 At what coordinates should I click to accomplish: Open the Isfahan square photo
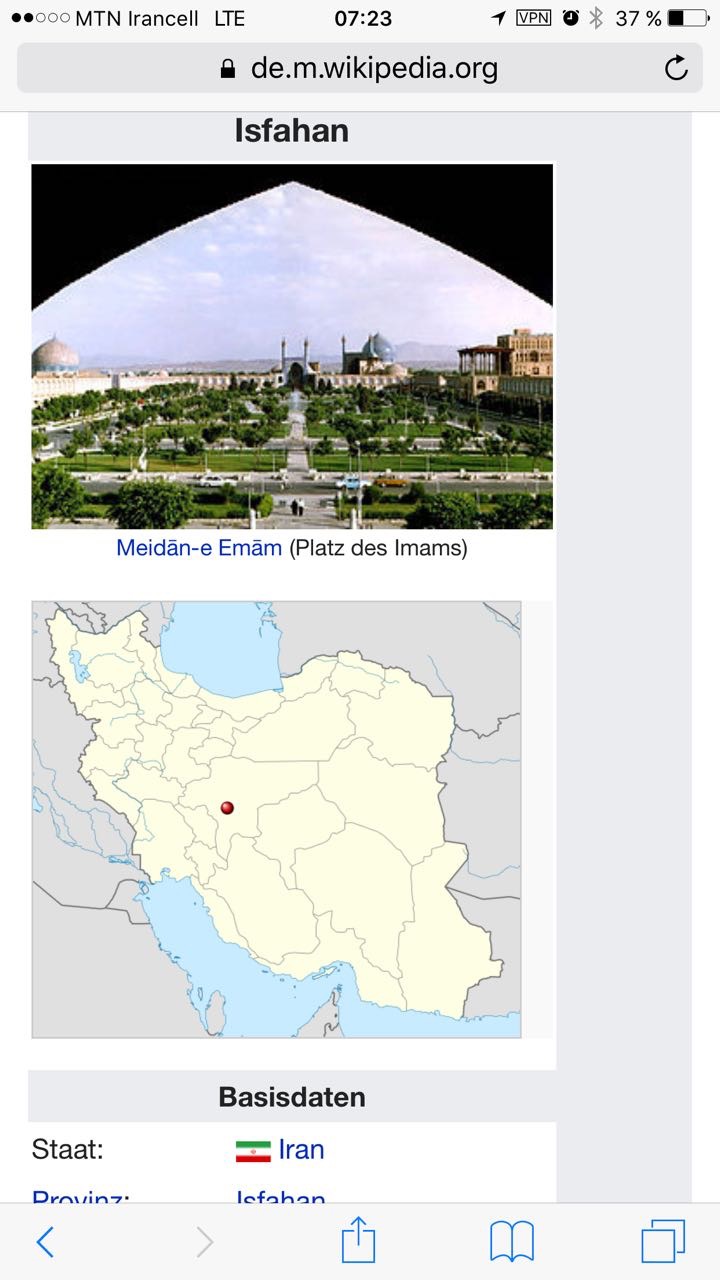[x=292, y=346]
